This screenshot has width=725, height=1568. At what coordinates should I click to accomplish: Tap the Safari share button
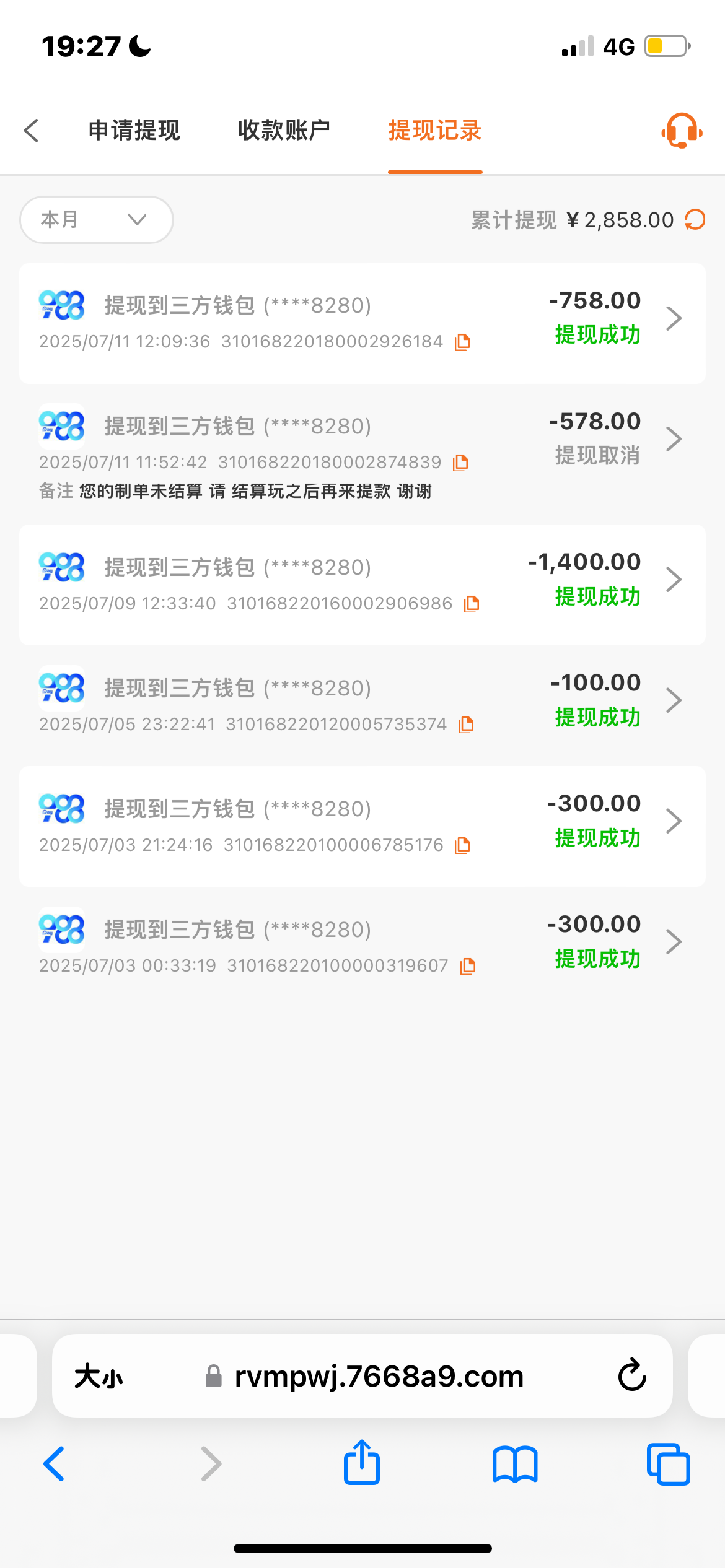(362, 1463)
